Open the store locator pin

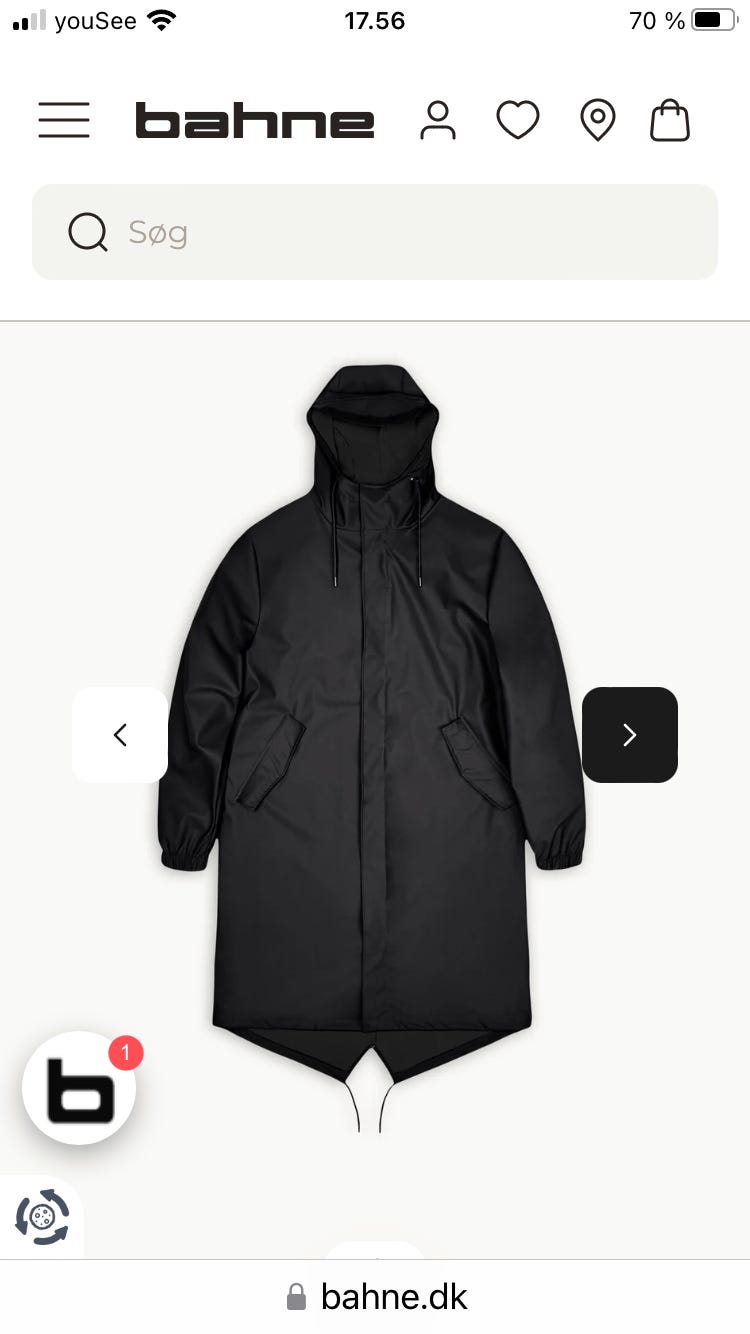[597, 121]
